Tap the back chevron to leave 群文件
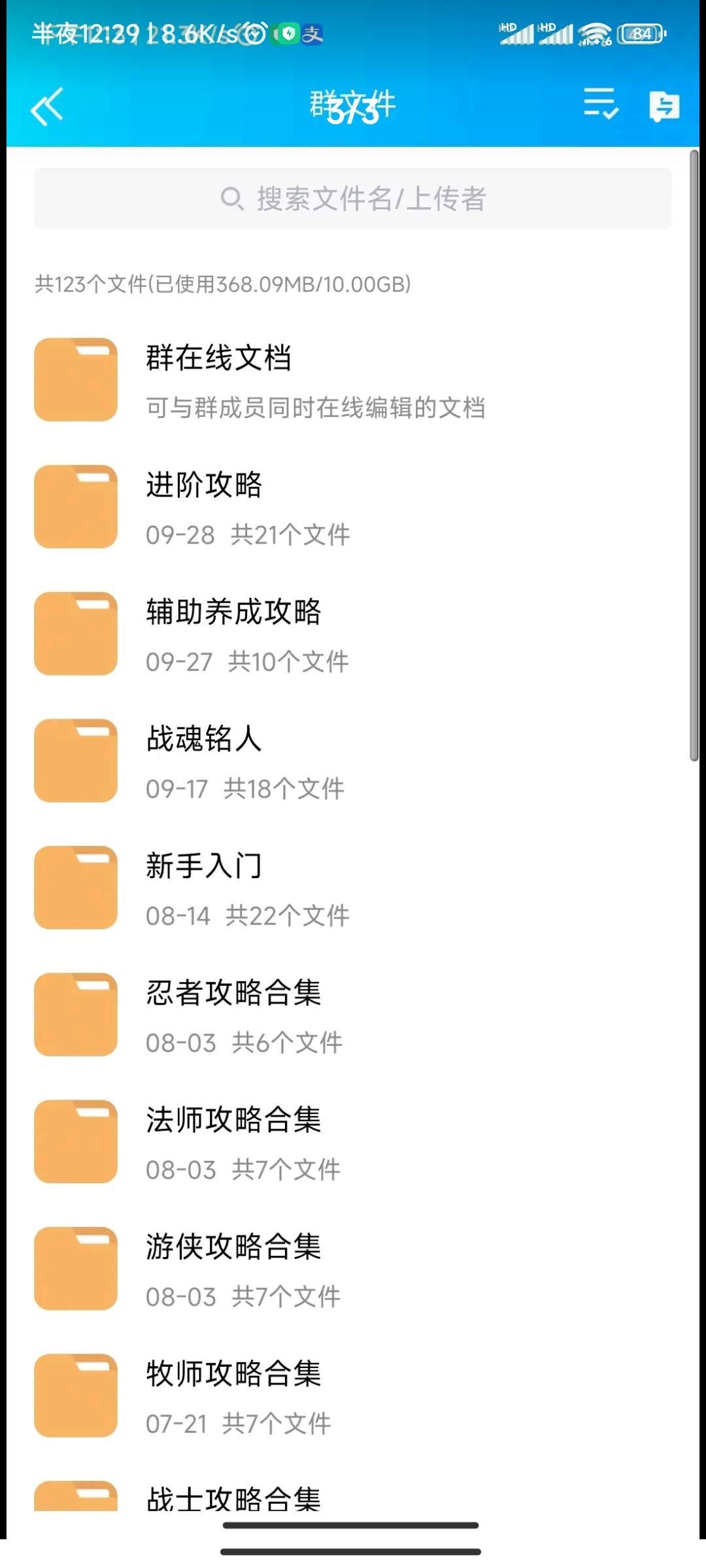The width and height of the screenshot is (706, 1568). point(47,106)
